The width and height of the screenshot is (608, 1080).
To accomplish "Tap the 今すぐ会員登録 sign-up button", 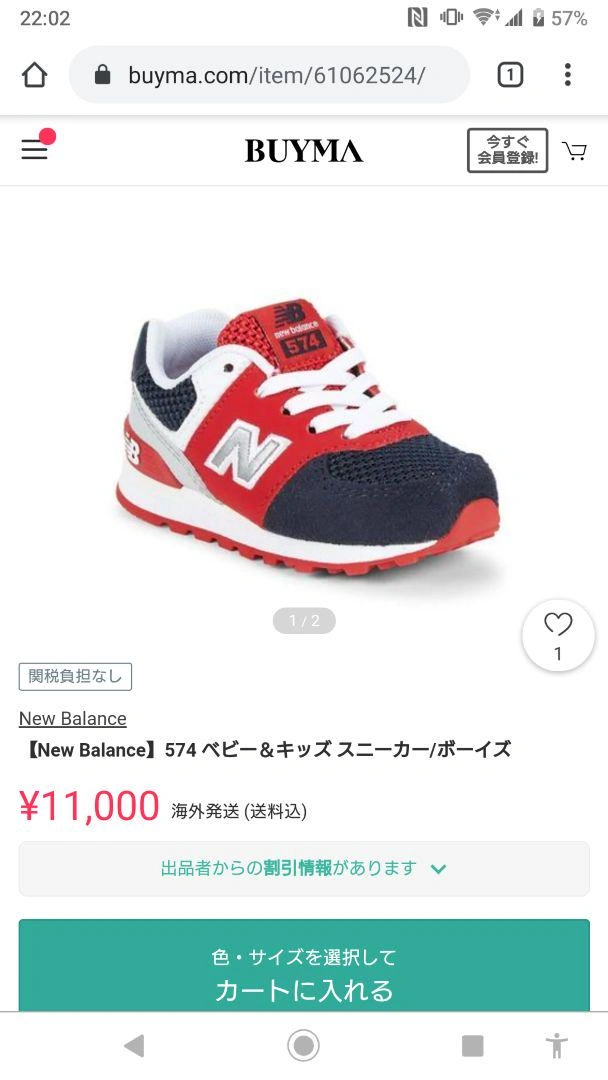I will [x=507, y=151].
